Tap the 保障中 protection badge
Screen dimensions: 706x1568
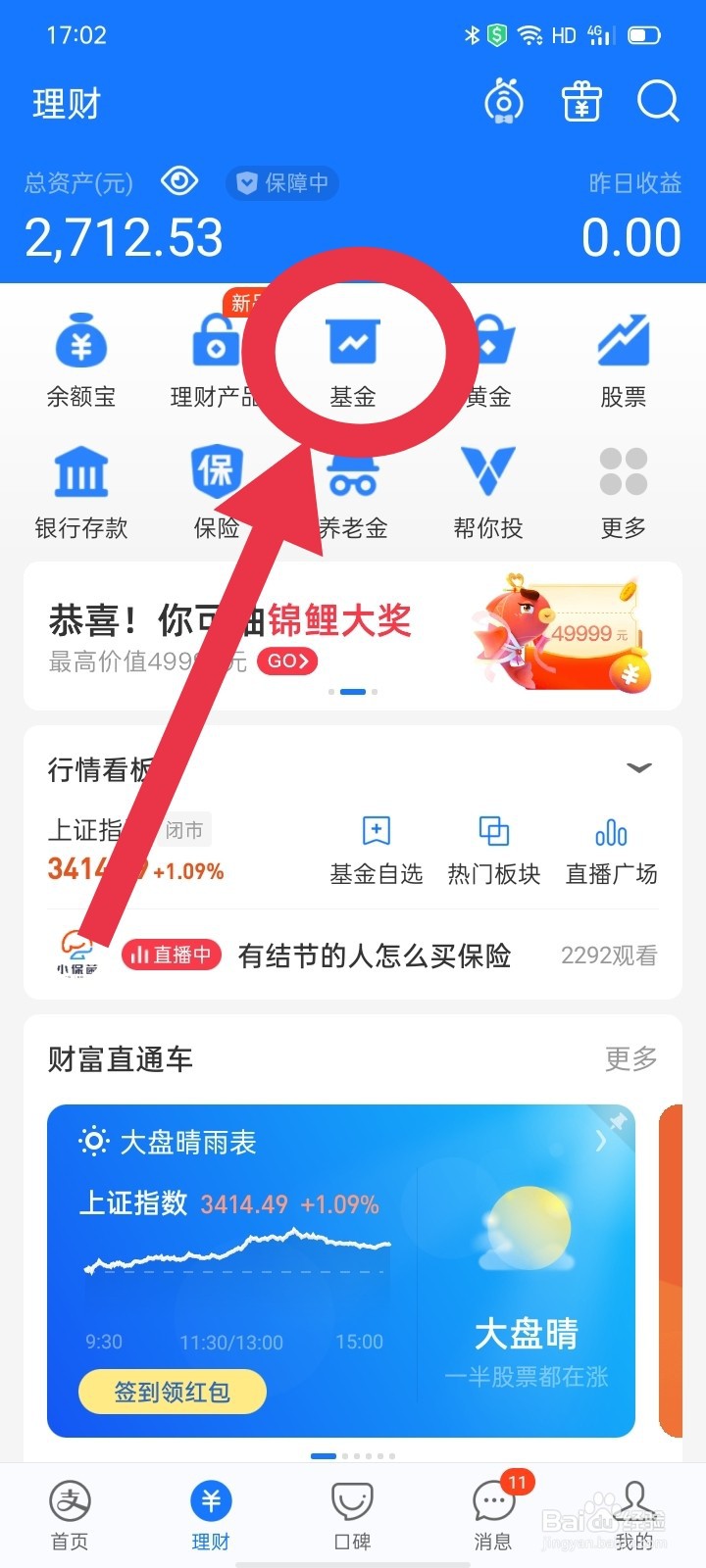point(282,183)
